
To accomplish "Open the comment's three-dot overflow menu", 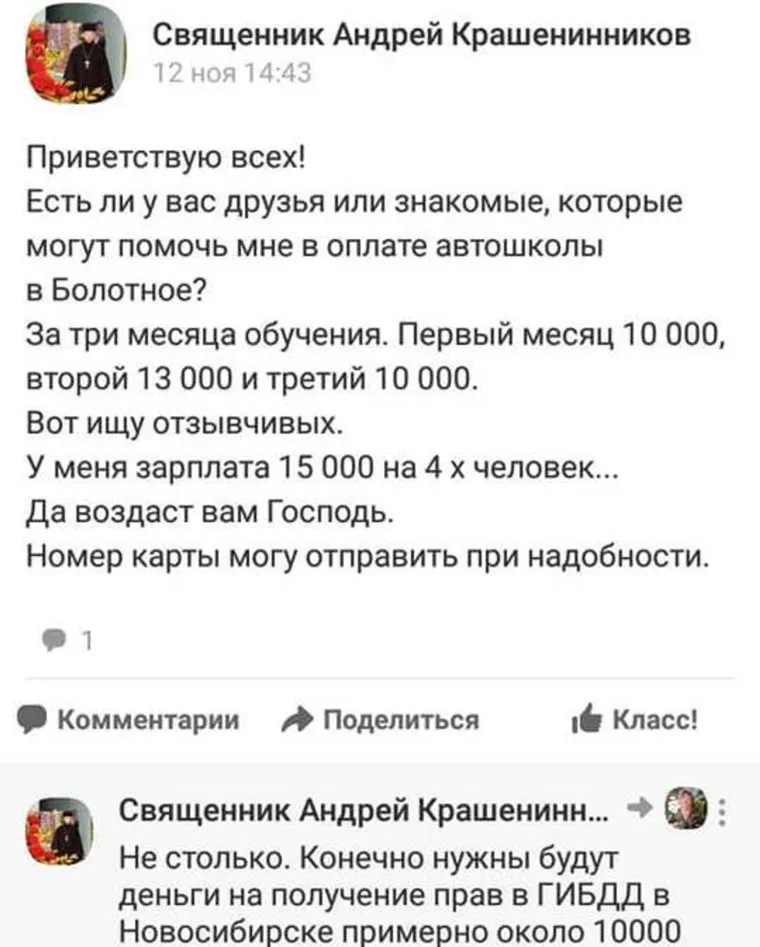I will [723, 808].
